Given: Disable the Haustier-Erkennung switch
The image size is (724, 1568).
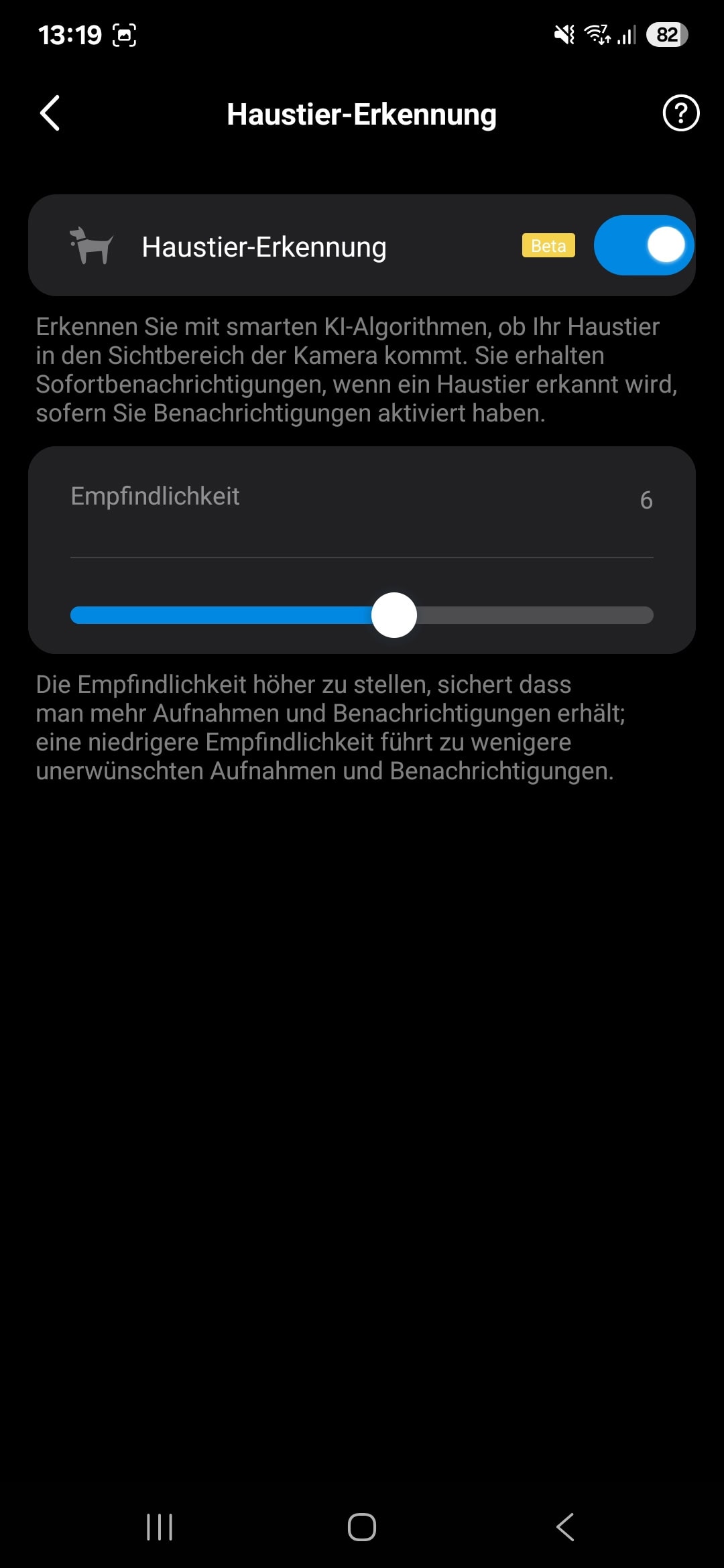Looking at the screenshot, I should (x=644, y=245).
